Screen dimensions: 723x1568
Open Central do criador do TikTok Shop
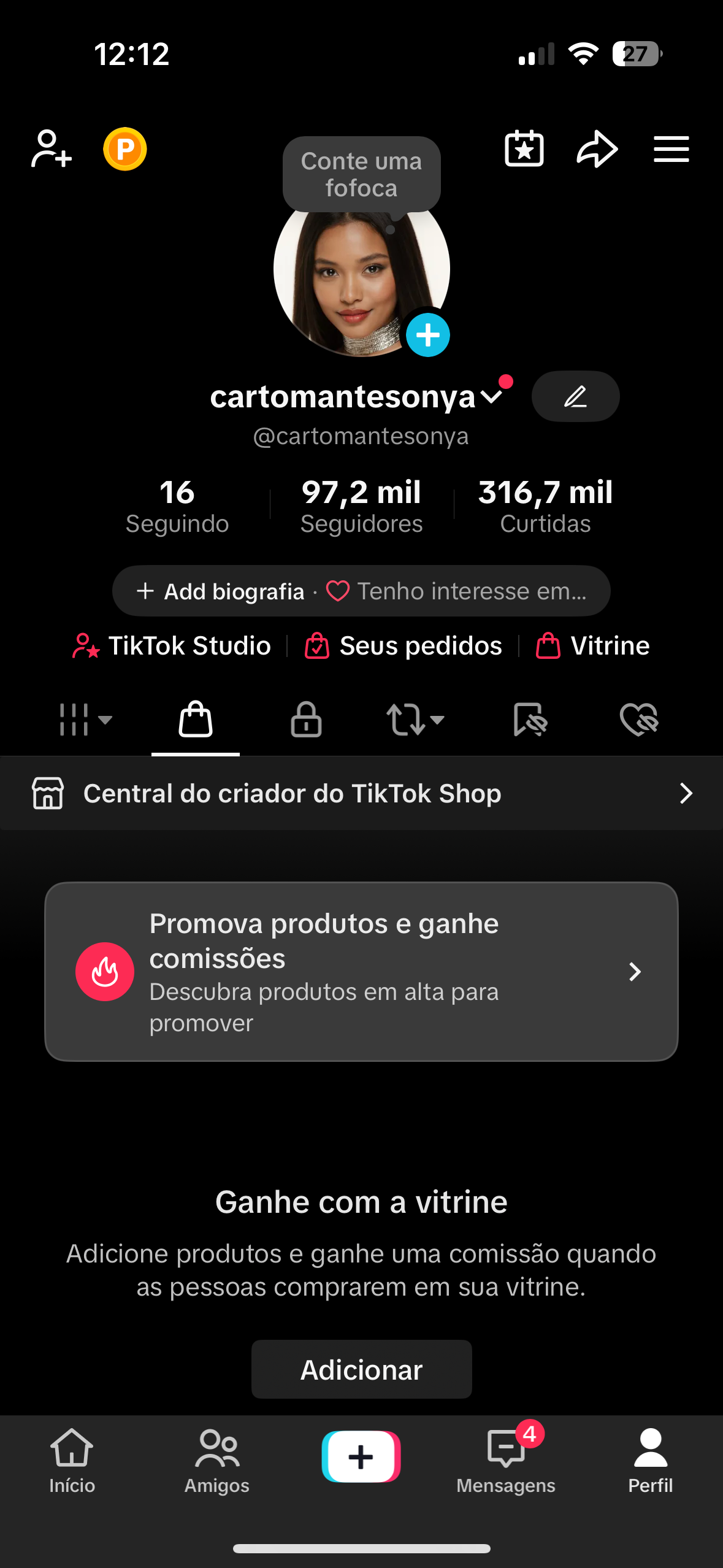361,794
